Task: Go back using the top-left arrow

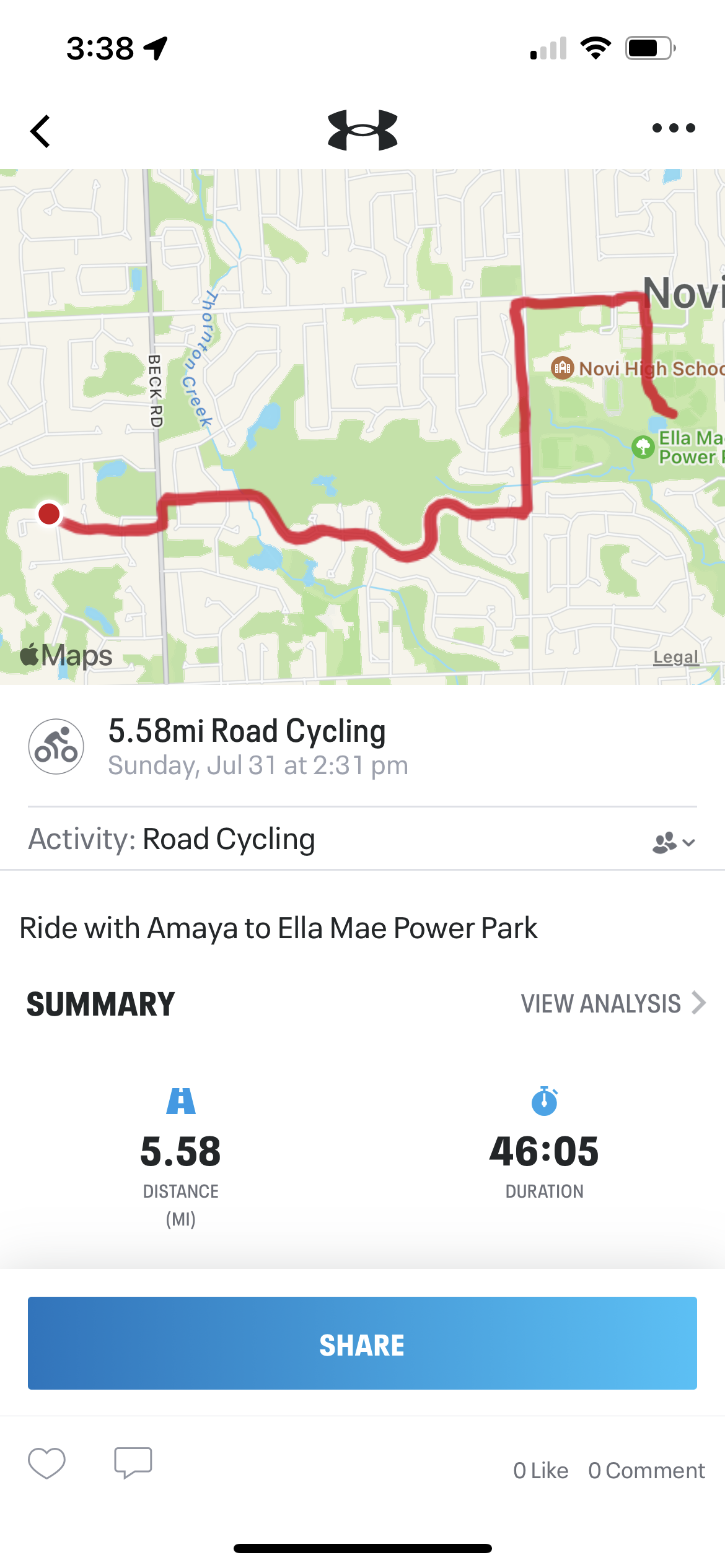Action: (41, 131)
